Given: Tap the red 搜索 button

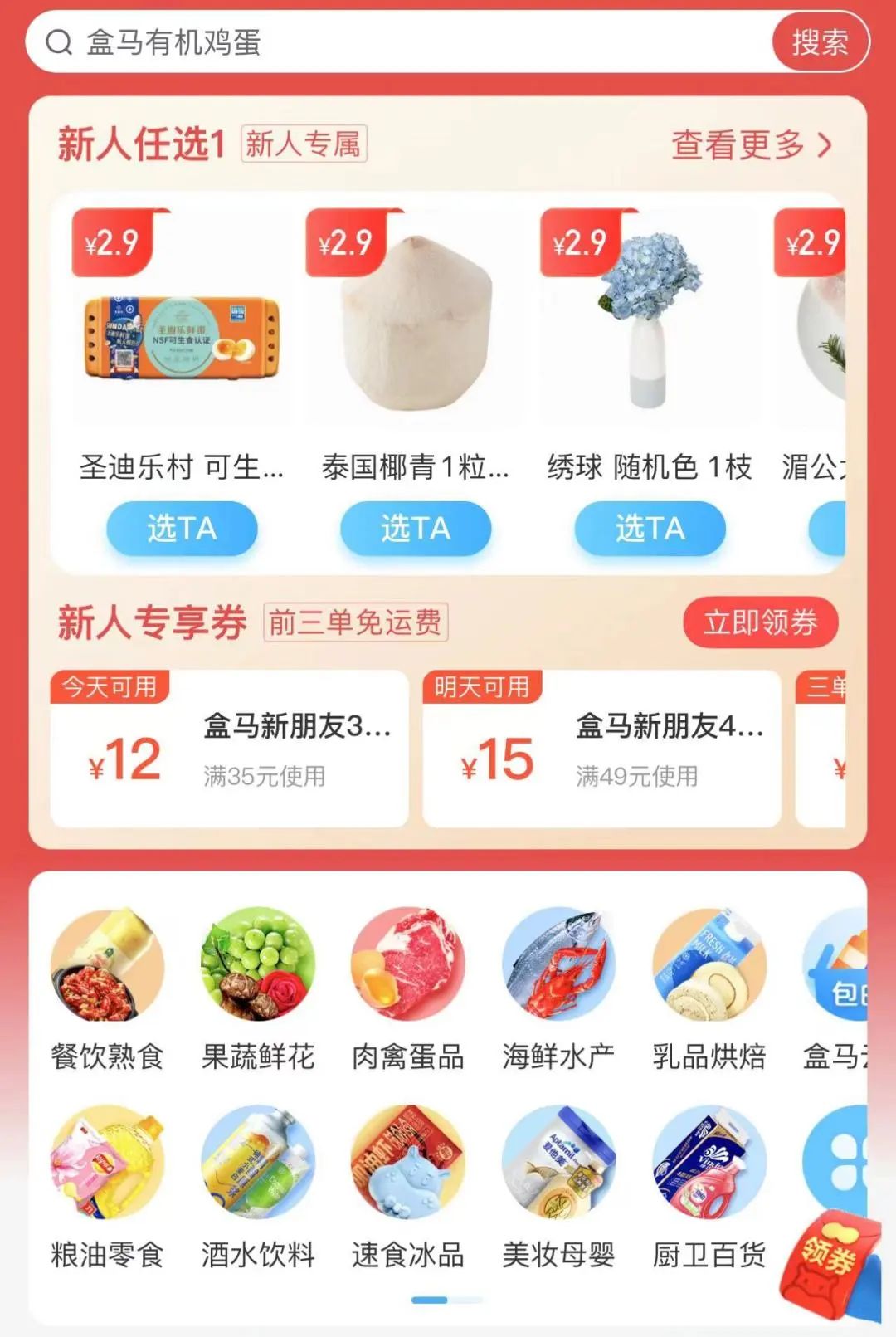Looking at the screenshot, I should [820, 41].
